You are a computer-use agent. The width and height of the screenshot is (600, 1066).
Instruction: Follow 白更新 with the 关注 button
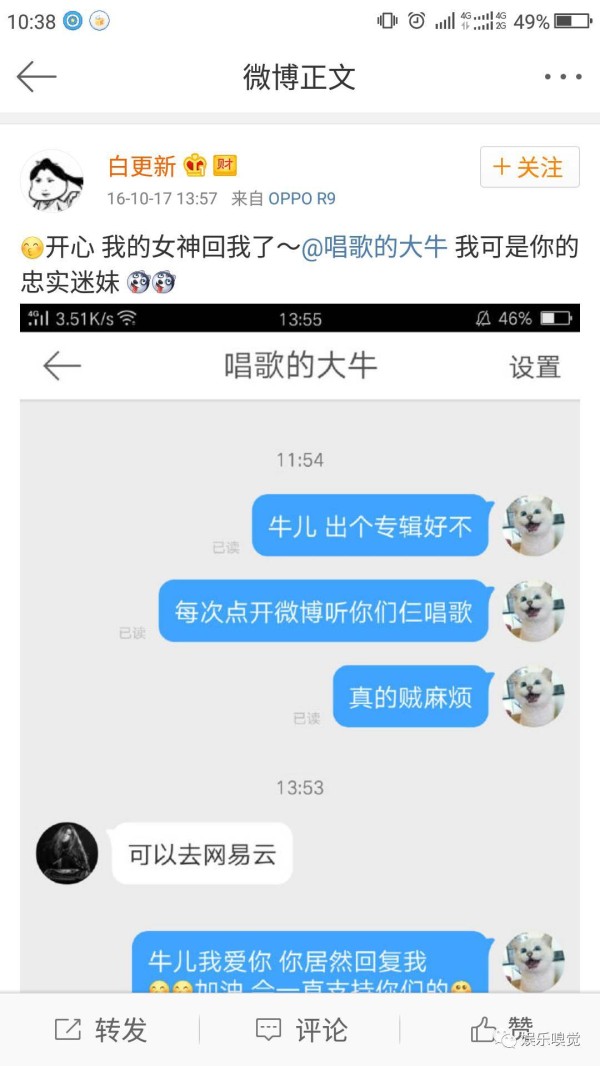530,167
